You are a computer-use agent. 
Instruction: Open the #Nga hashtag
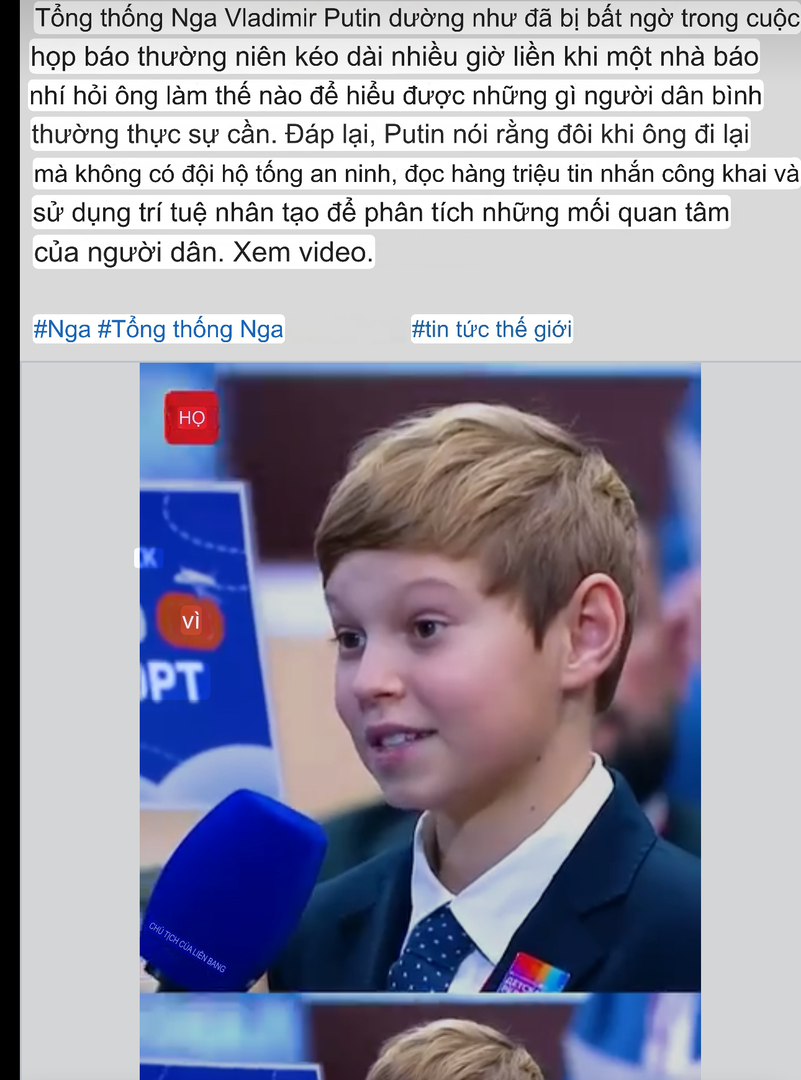(62, 330)
